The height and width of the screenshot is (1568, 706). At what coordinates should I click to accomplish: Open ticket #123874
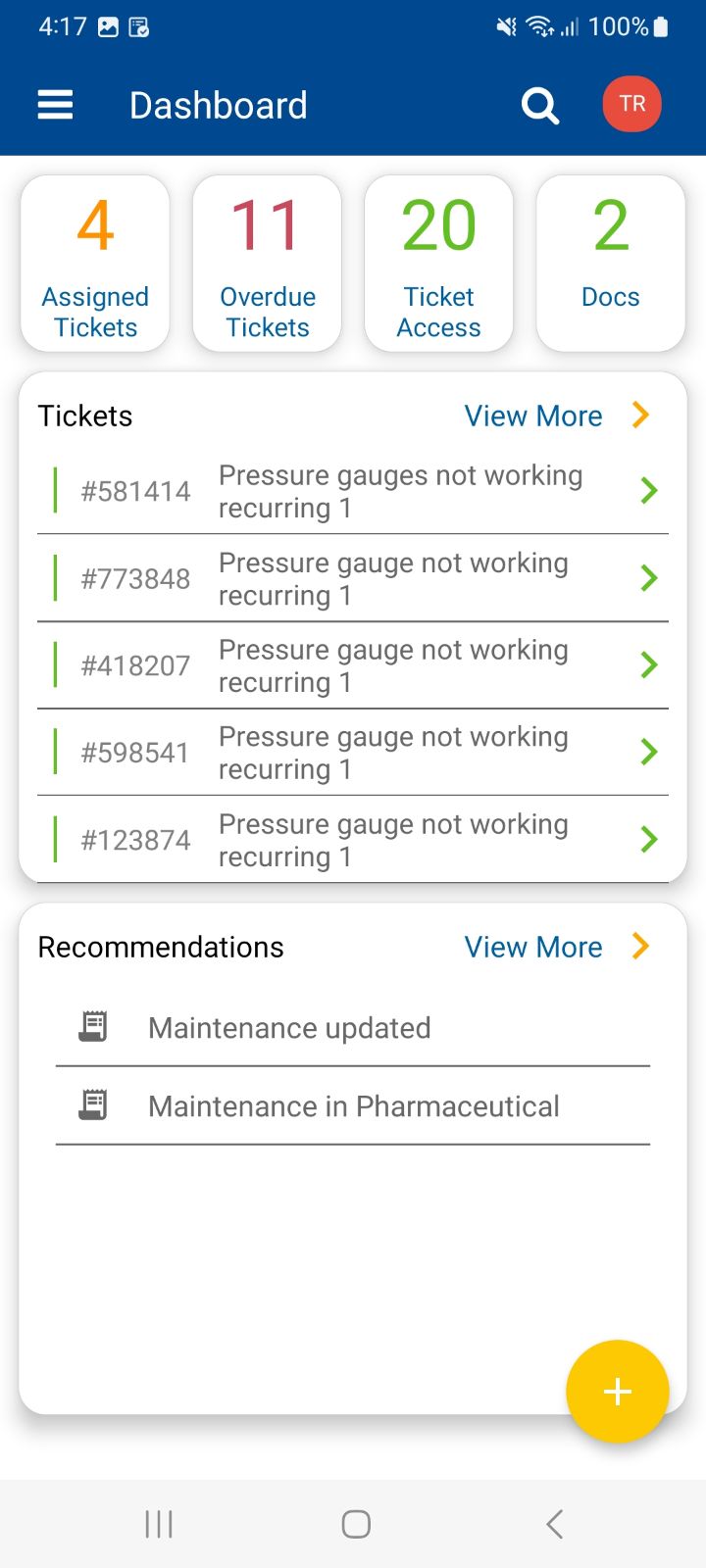click(353, 840)
